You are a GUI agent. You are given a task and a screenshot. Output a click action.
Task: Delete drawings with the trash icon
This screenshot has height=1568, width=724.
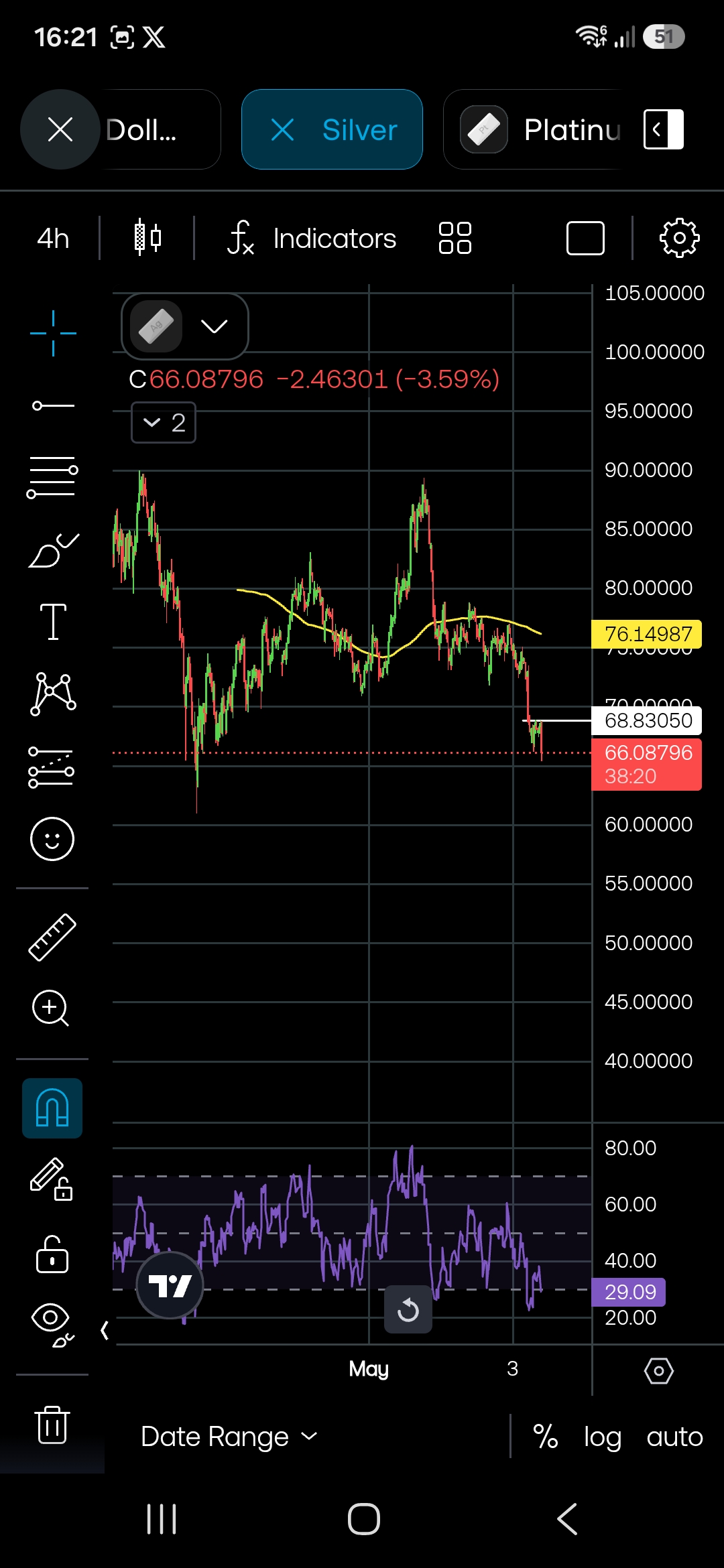52,1424
